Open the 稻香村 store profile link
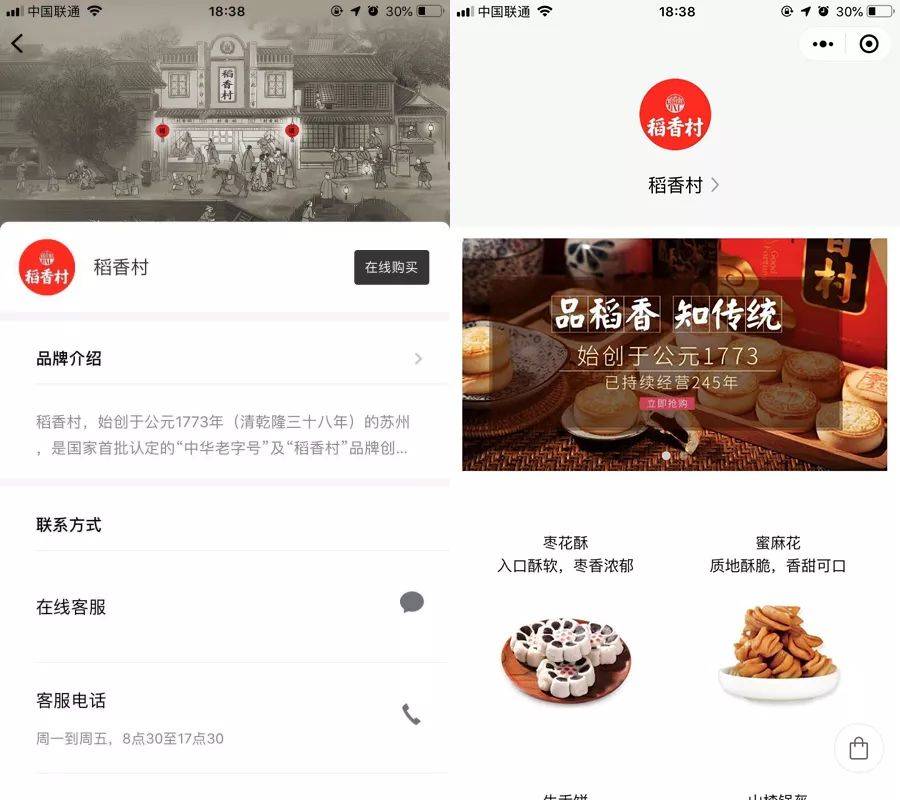 (x=683, y=185)
